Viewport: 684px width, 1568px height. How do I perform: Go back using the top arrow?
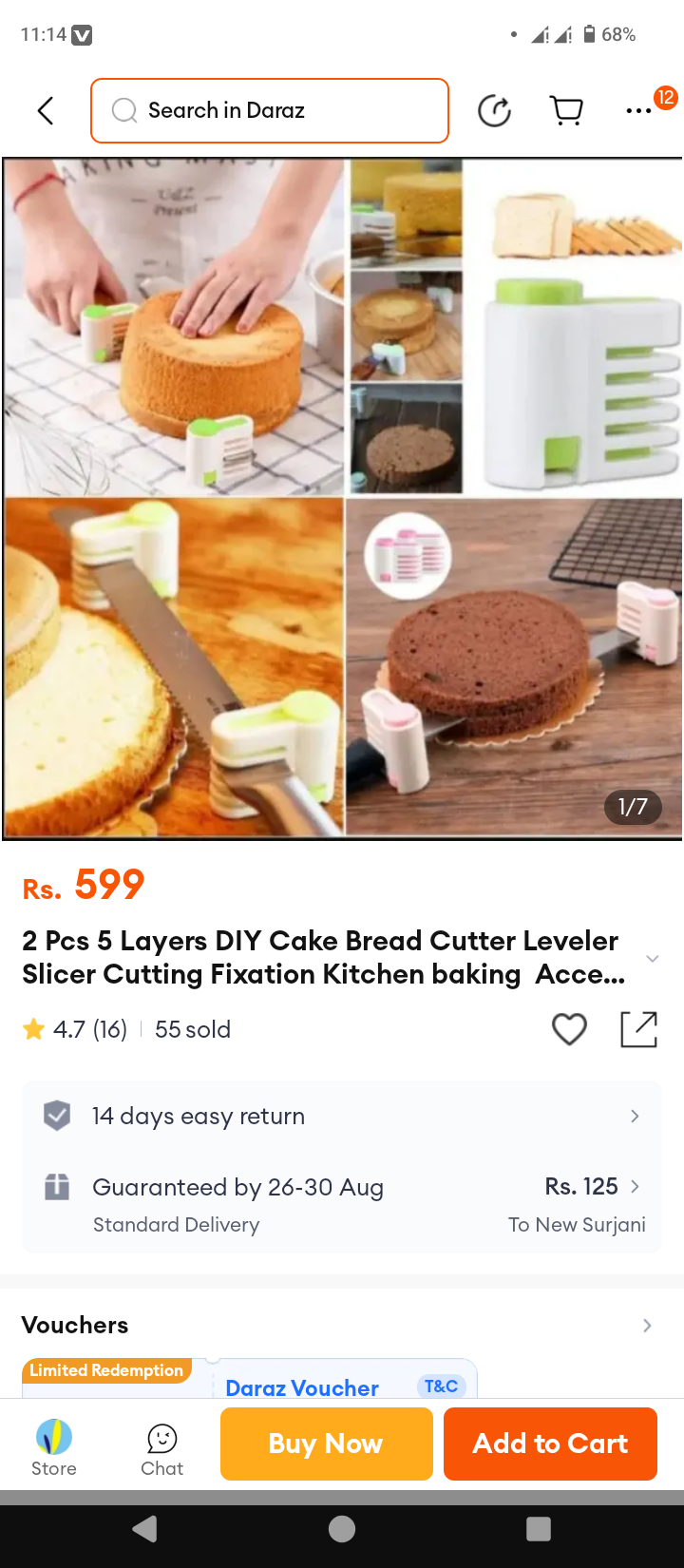(x=45, y=110)
